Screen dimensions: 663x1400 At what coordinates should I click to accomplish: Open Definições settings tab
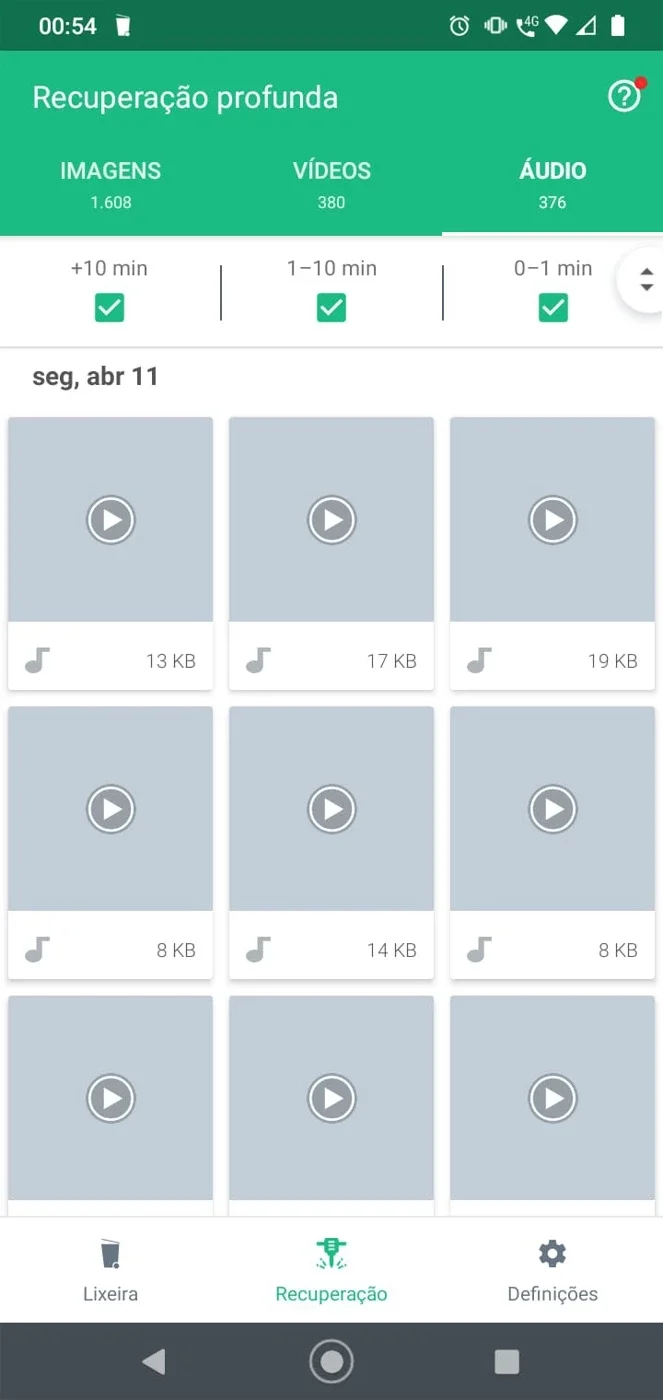[552, 1270]
